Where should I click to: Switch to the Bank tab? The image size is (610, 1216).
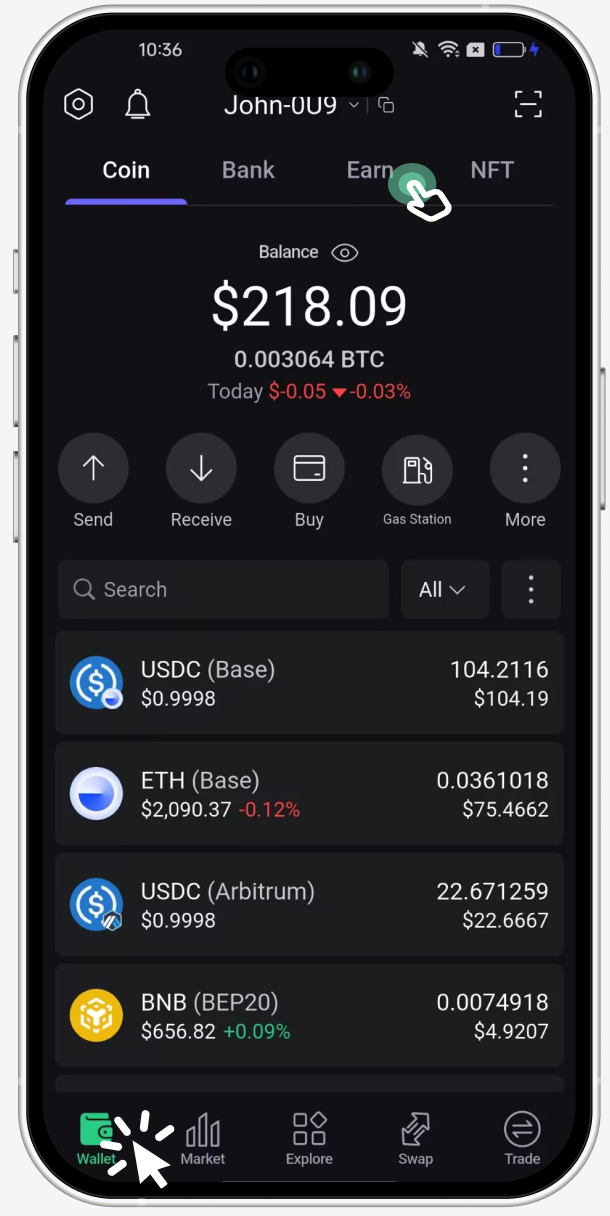coord(248,171)
